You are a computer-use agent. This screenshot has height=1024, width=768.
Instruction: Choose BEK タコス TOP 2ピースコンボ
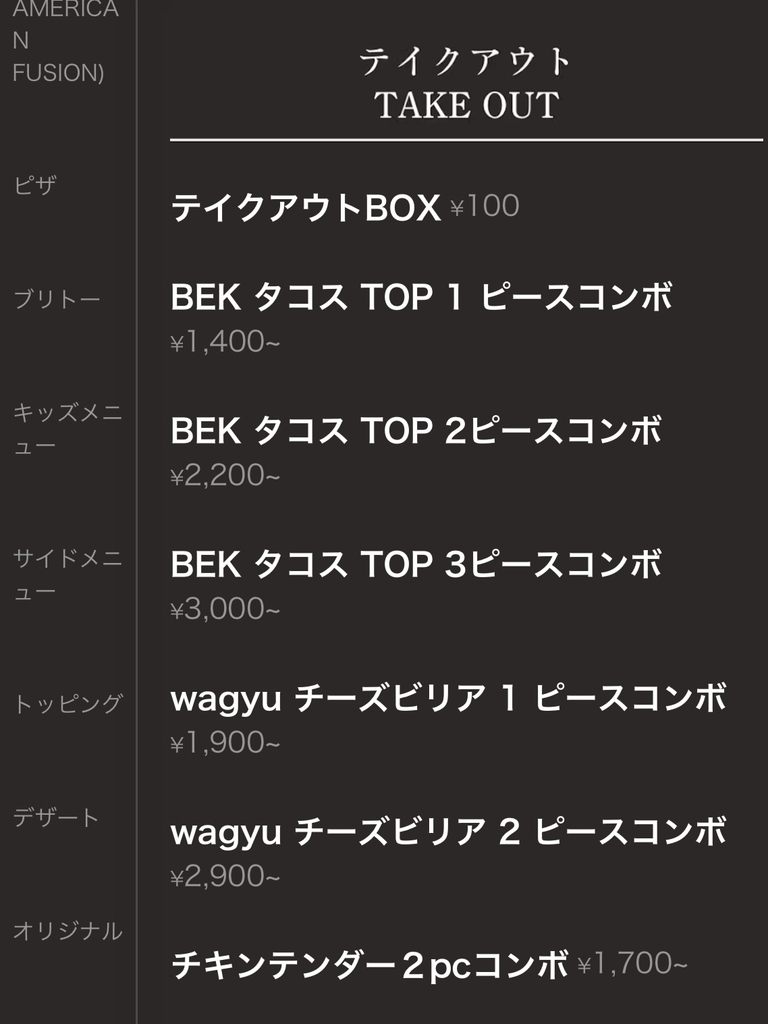click(x=416, y=431)
